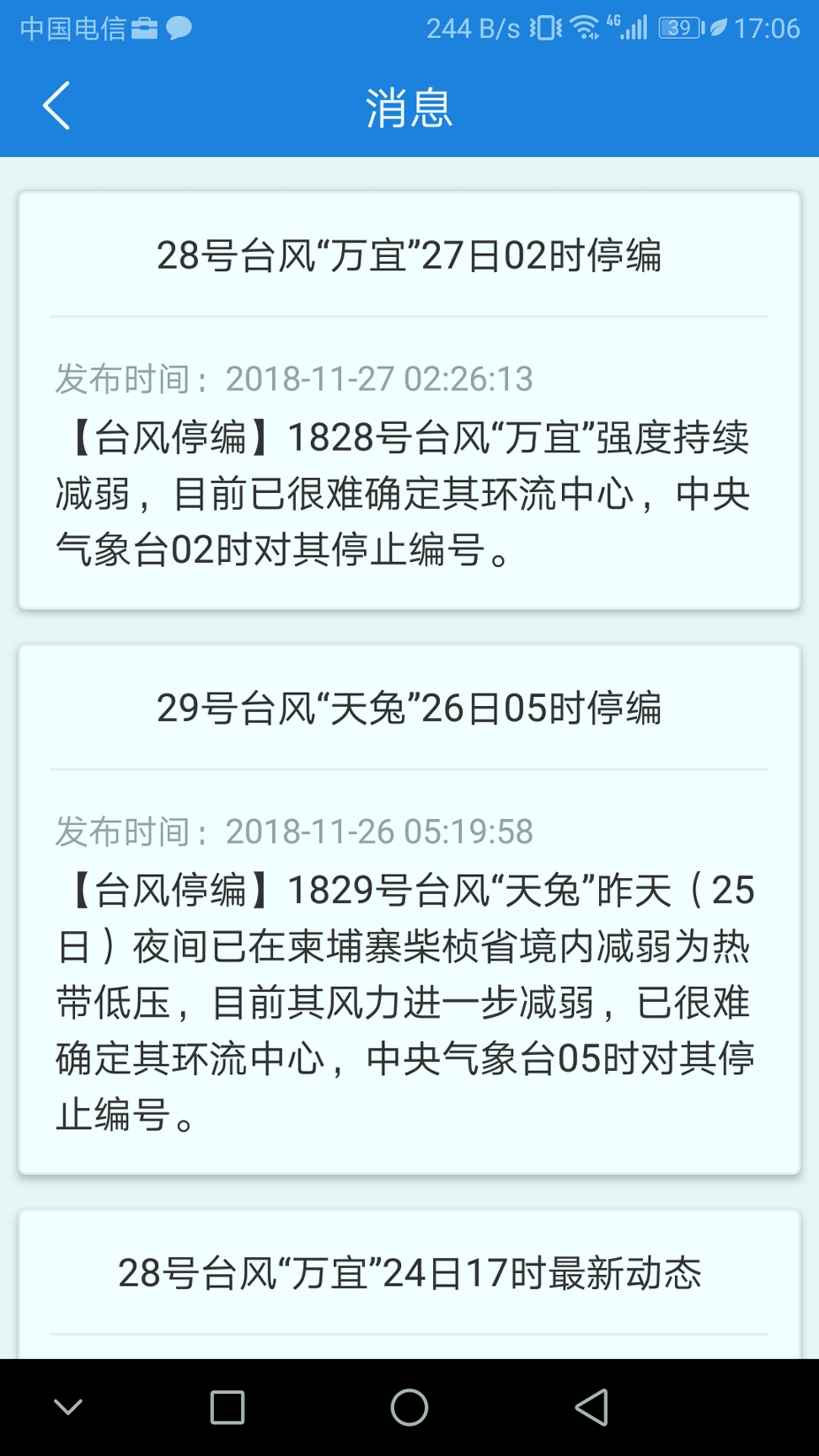Tap the message bubble icon in status bar

[179, 28]
